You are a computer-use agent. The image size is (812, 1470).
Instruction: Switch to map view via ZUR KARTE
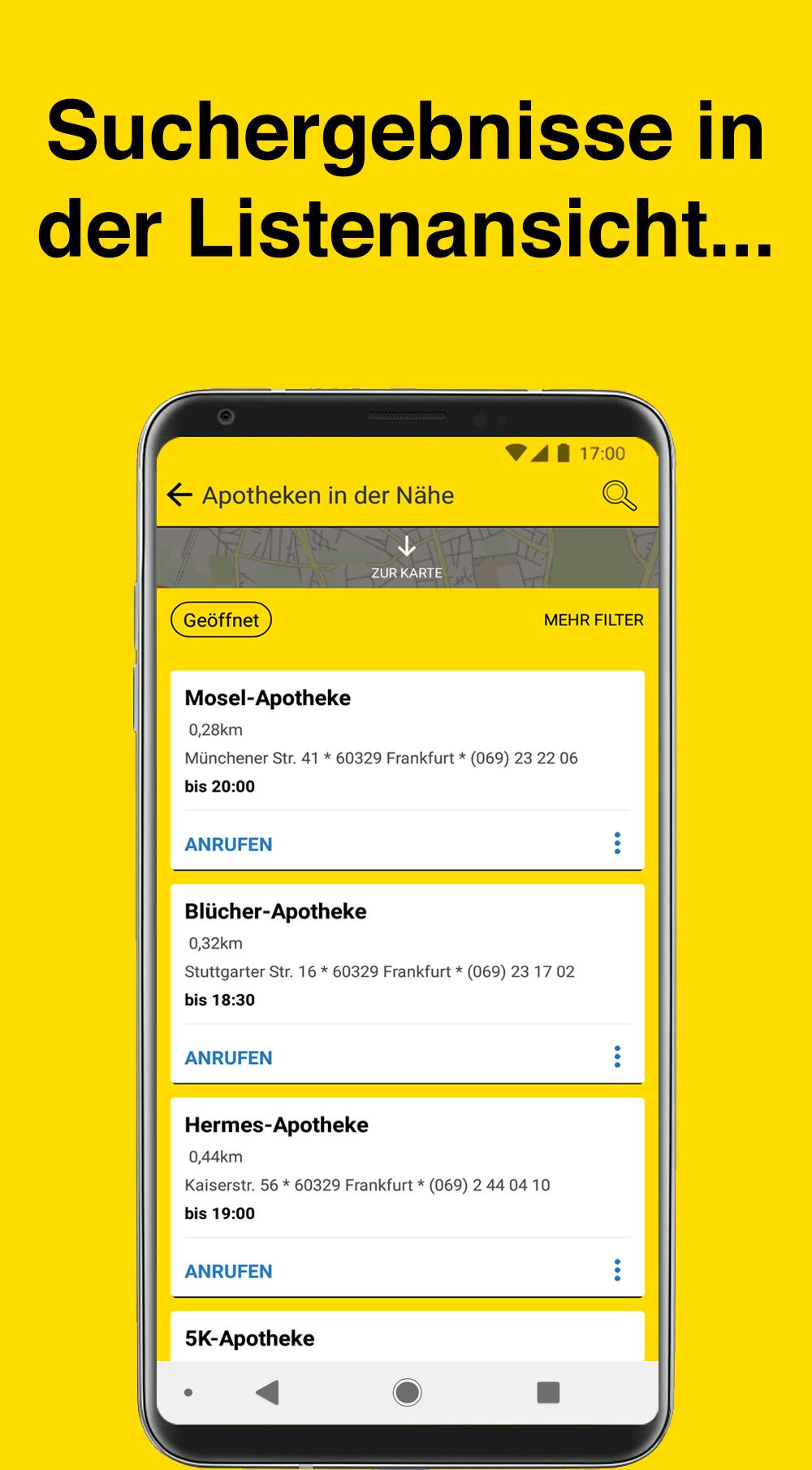click(x=406, y=573)
